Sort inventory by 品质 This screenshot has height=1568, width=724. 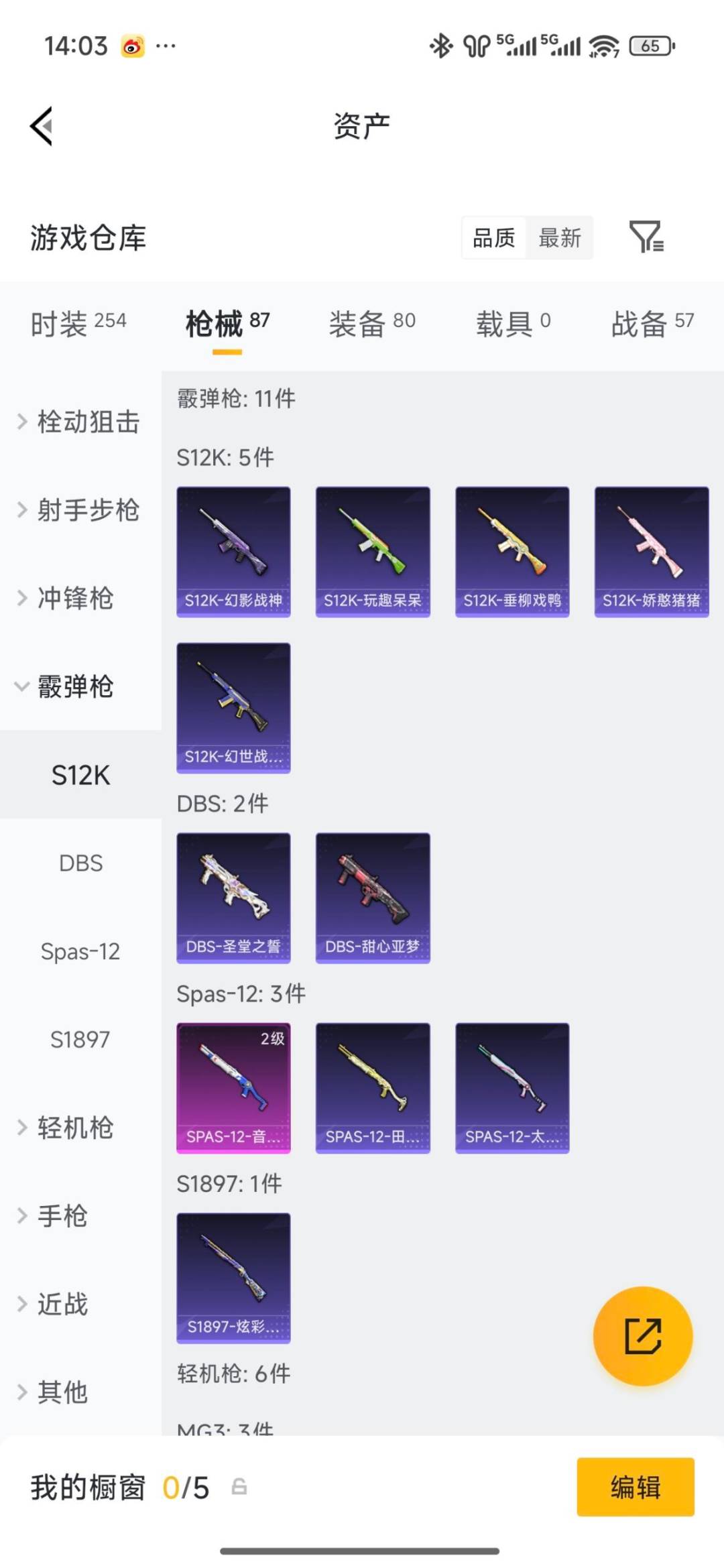click(x=494, y=239)
